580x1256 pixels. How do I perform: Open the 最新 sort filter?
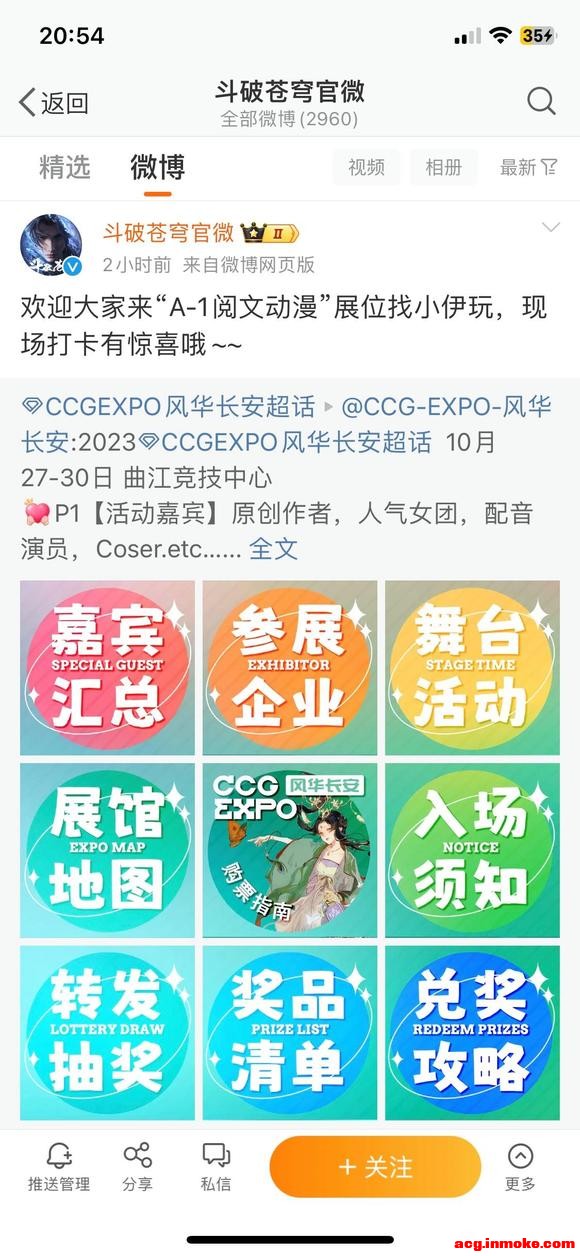tap(528, 167)
